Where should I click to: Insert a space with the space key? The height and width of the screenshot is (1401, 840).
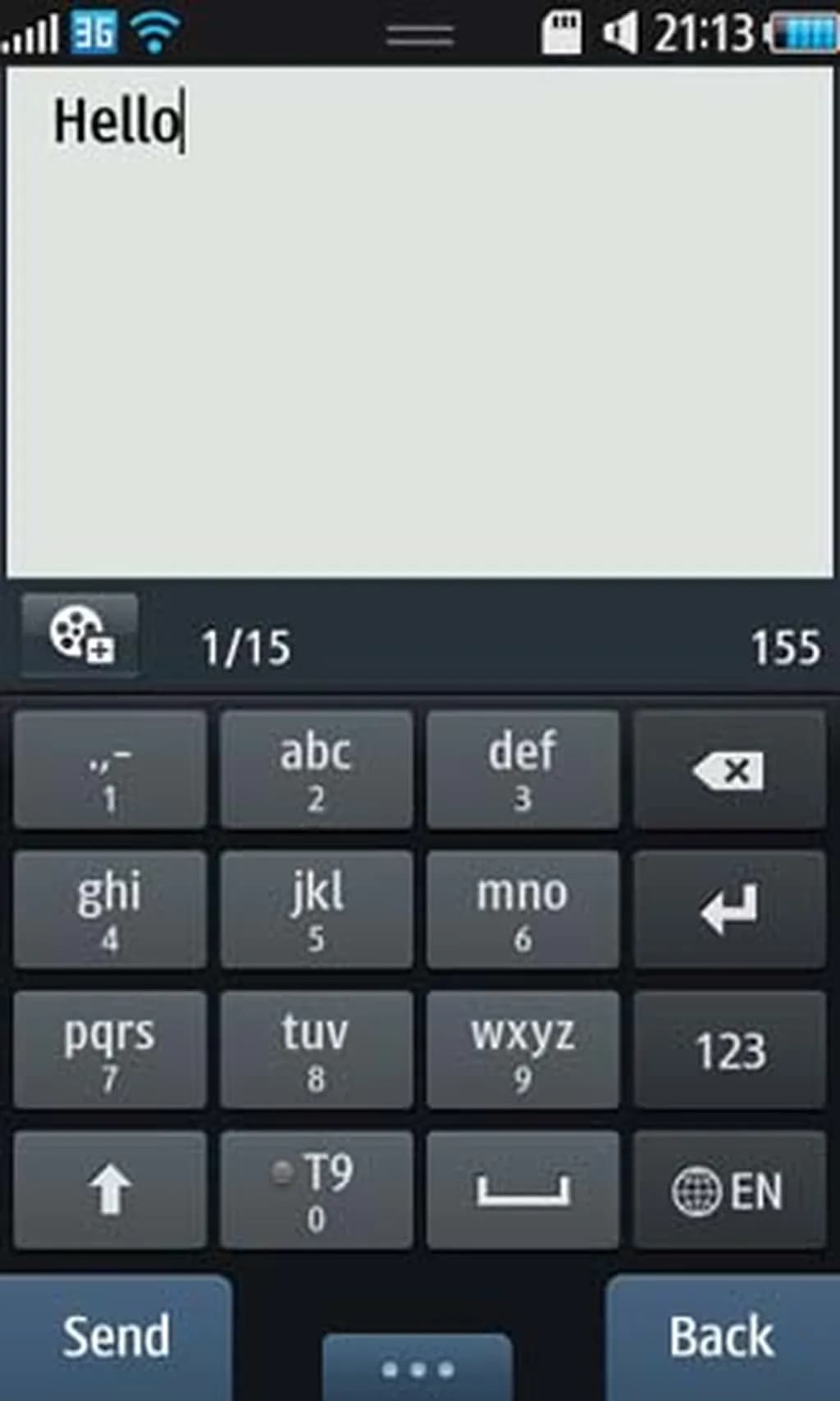coord(523,1191)
